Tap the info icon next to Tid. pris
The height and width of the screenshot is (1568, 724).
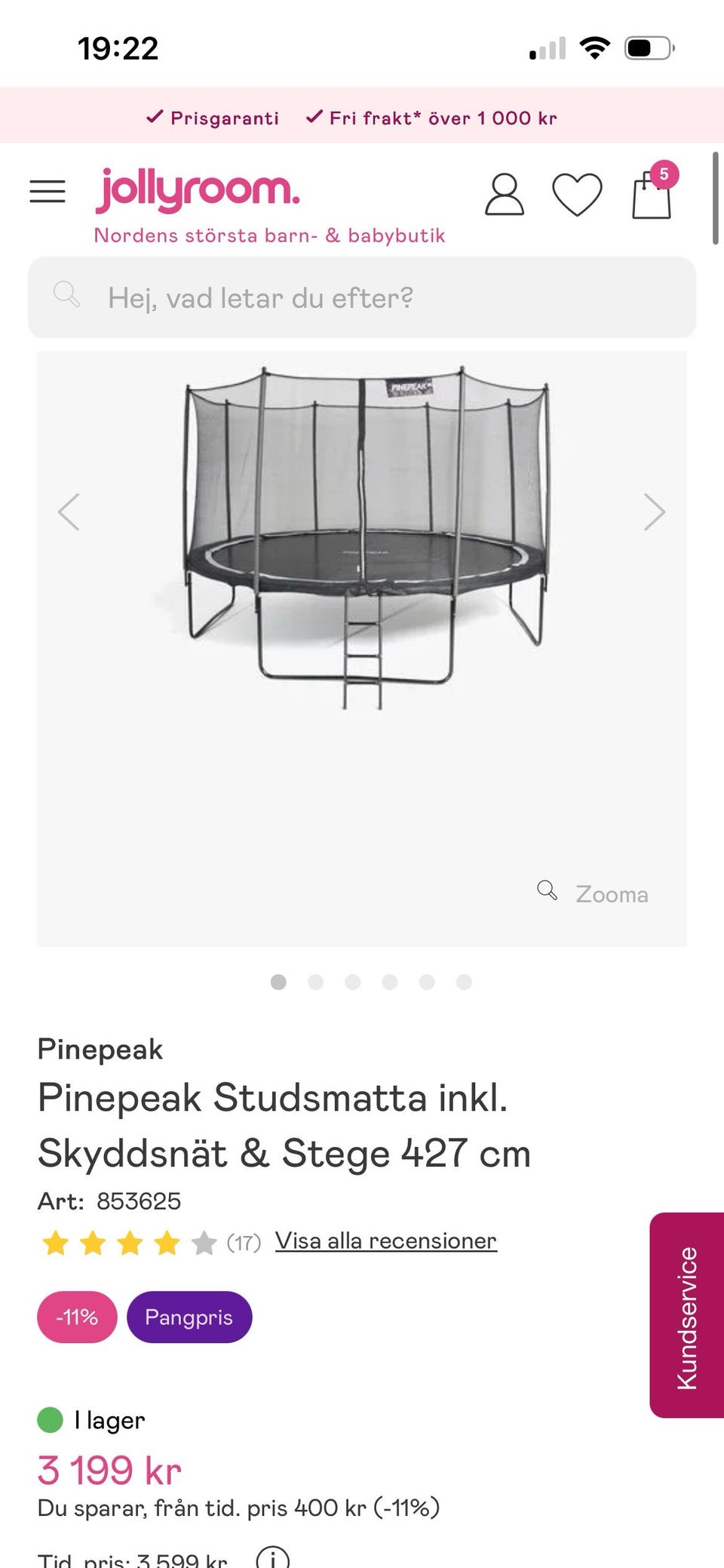point(272,1559)
